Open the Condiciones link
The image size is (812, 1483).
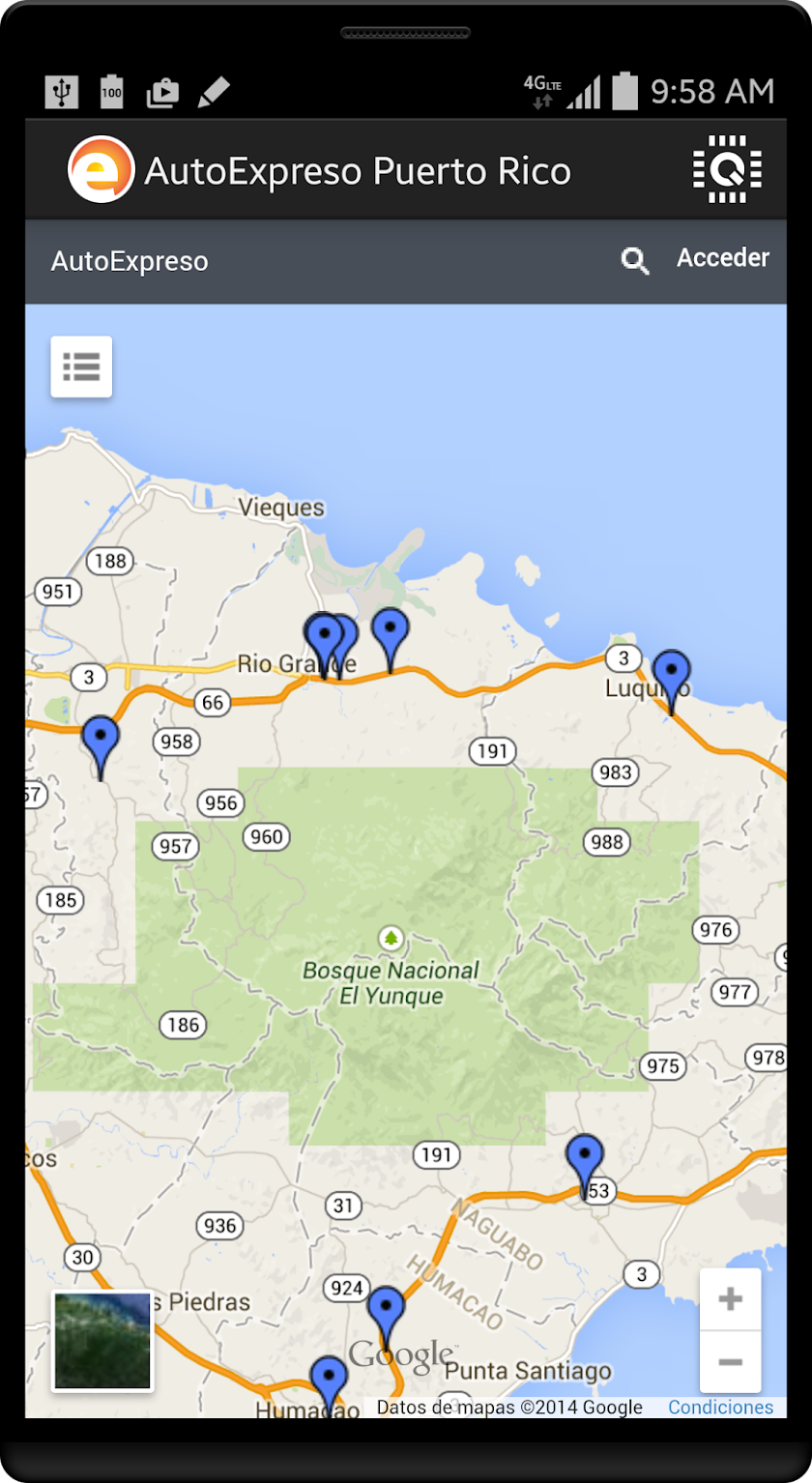pos(720,1407)
